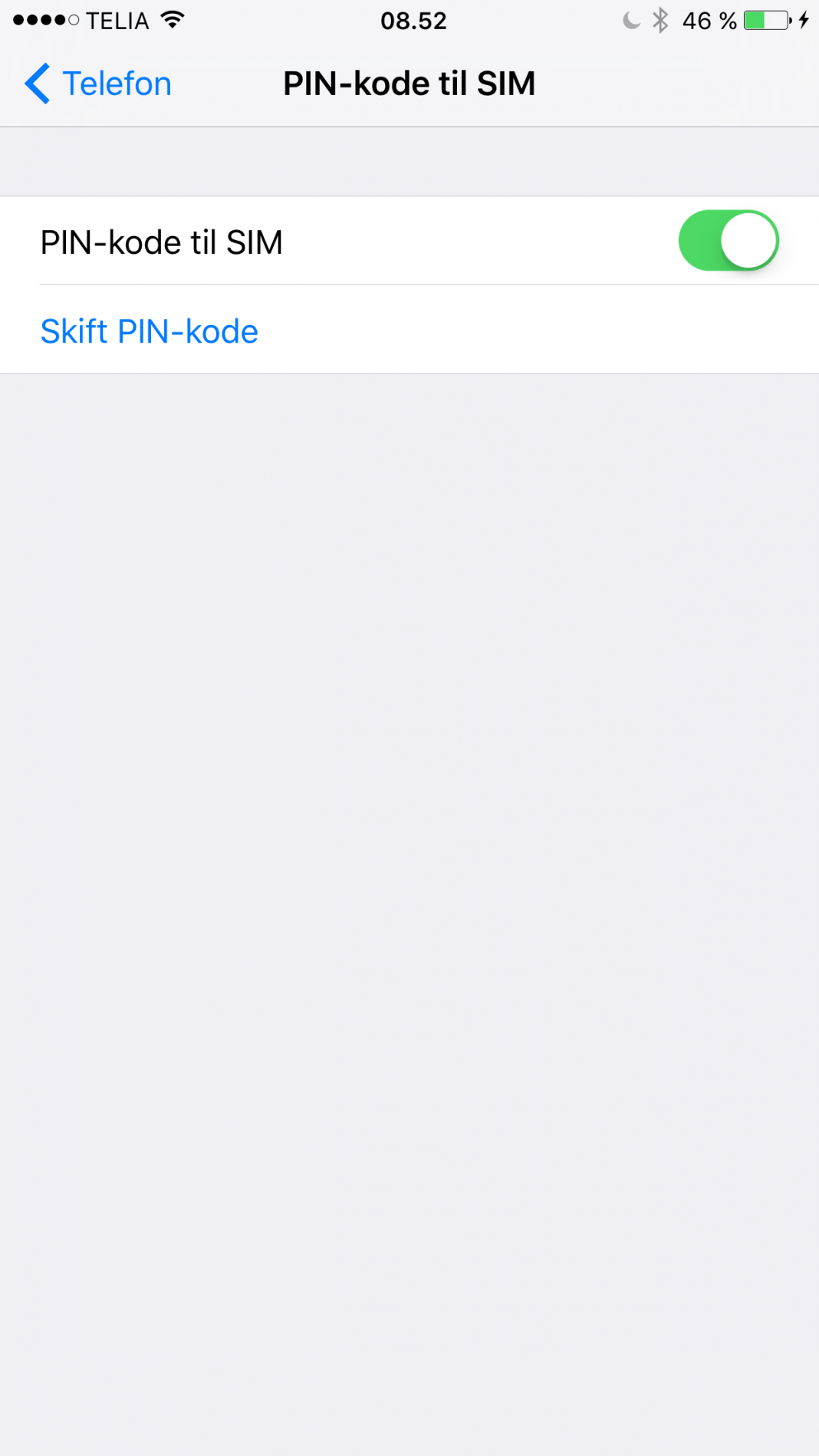The width and height of the screenshot is (819, 1456).
Task: Tap the empty gray area below settings
Action: tap(409, 843)
